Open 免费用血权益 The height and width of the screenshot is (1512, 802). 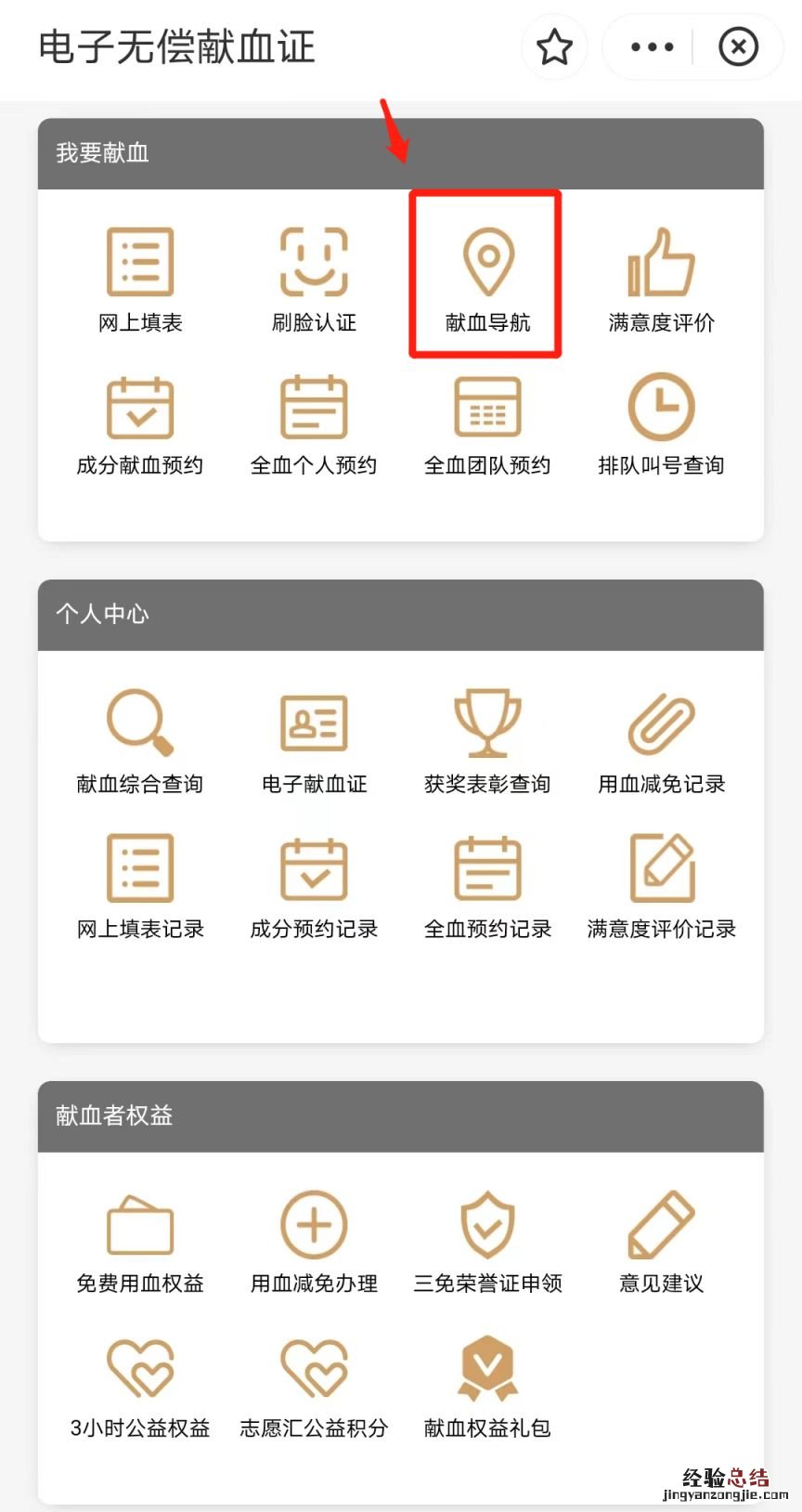(140, 1242)
